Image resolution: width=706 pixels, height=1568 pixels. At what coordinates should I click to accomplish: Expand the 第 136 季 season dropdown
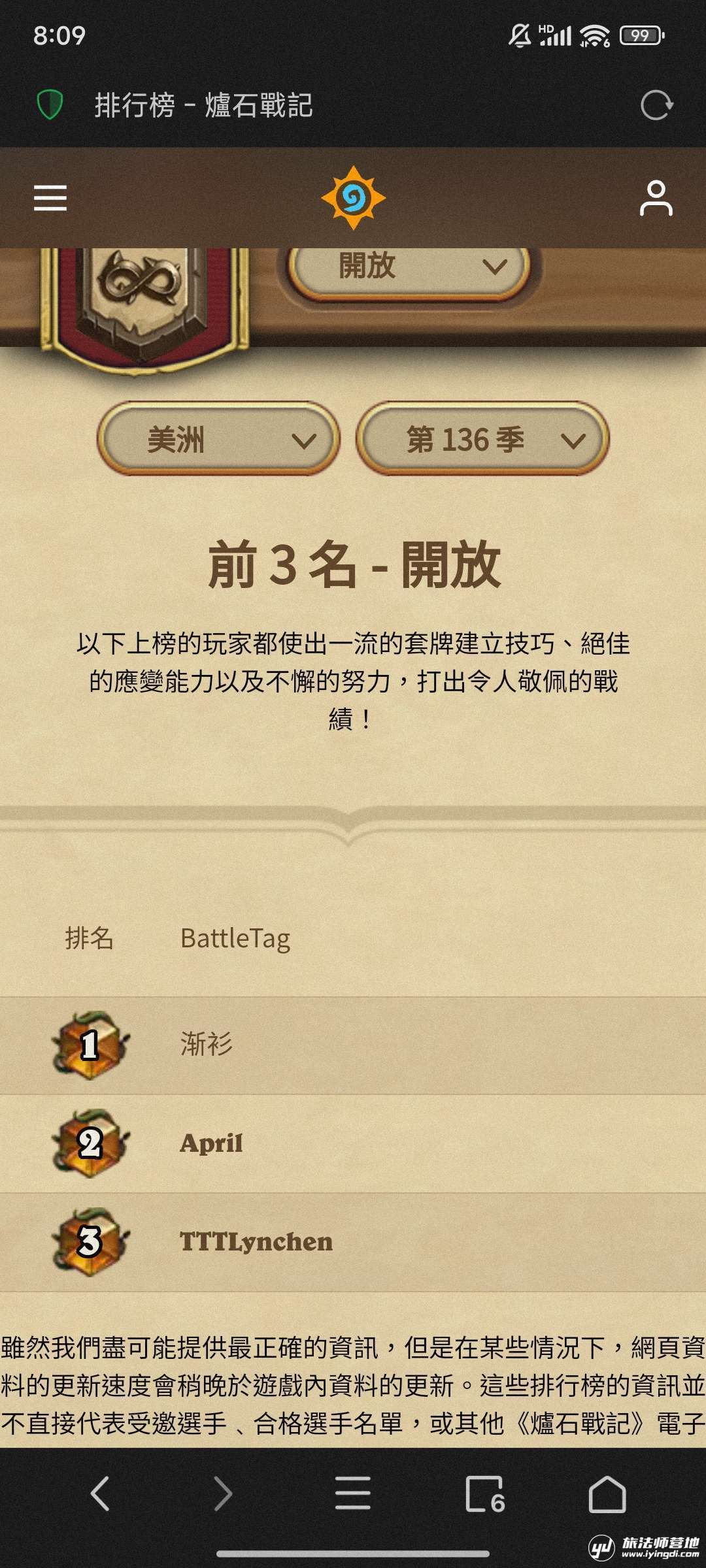pos(482,439)
